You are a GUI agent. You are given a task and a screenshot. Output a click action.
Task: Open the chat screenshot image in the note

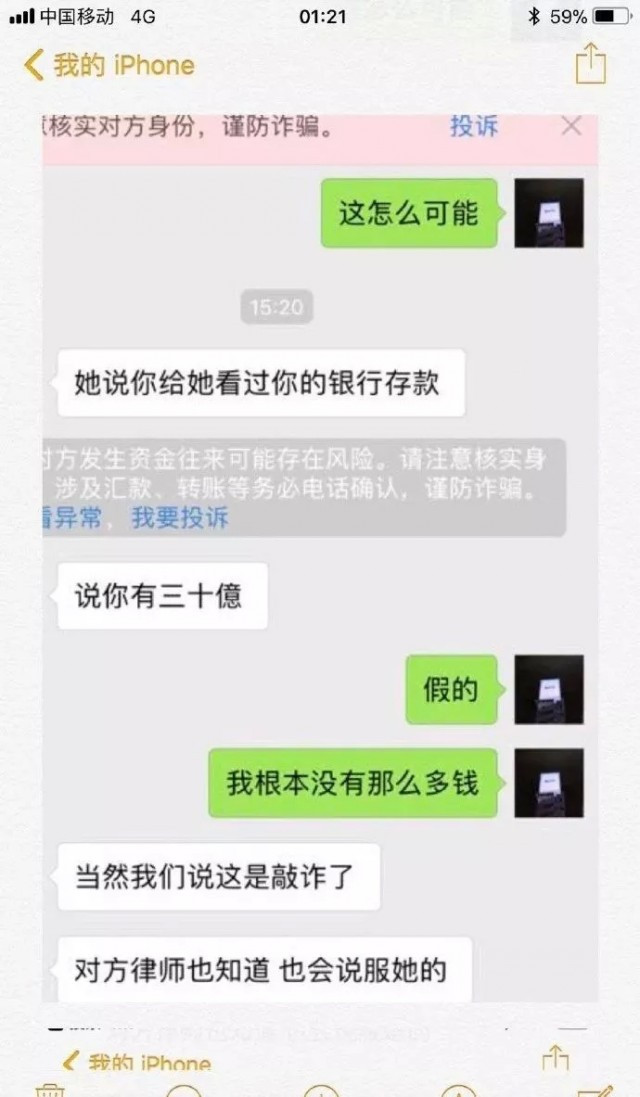(x=320, y=560)
